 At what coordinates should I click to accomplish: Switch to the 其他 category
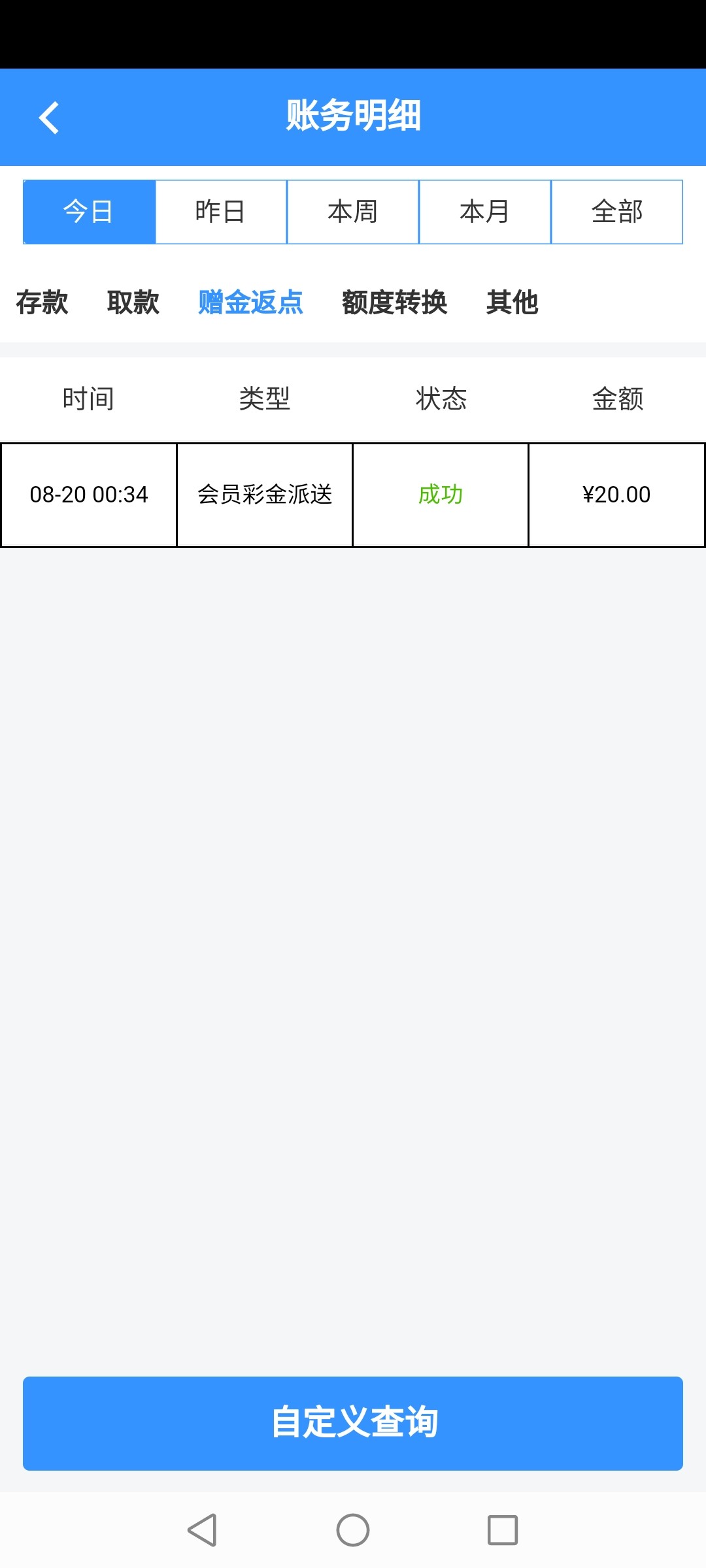tap(513, 302)
